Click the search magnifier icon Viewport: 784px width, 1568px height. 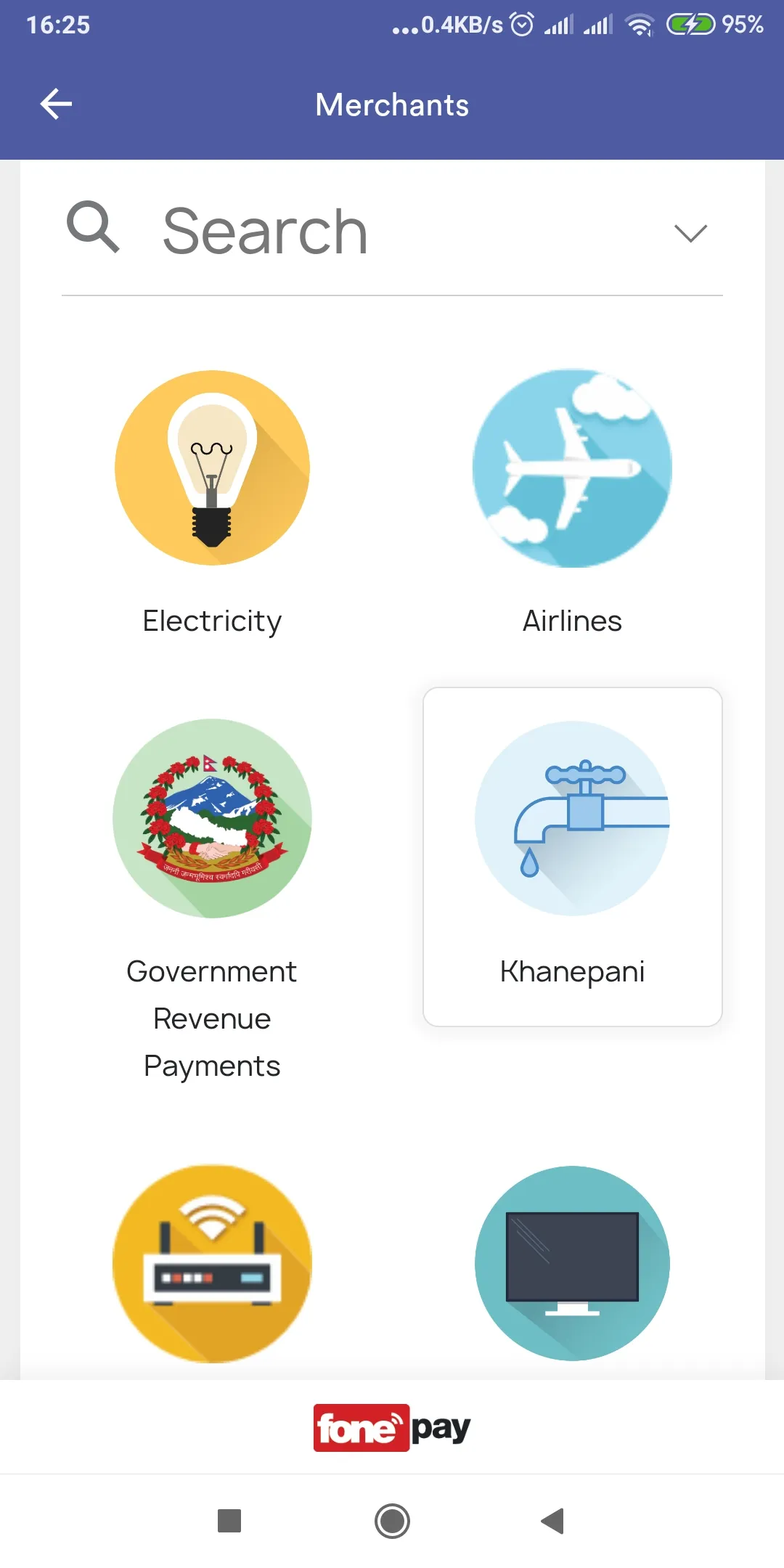(x=94, y=229)
